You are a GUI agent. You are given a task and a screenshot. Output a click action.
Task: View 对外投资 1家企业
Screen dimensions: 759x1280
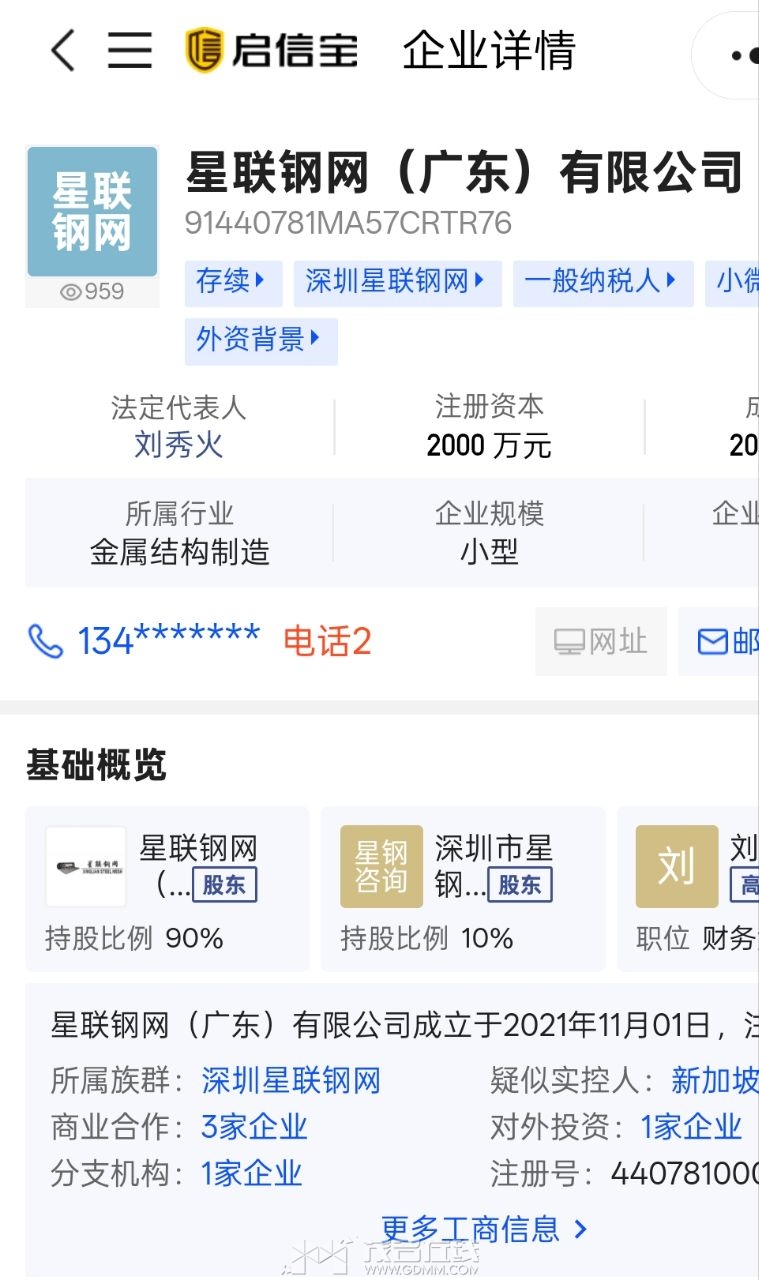pyautogui.click(x=691, y=1127)
